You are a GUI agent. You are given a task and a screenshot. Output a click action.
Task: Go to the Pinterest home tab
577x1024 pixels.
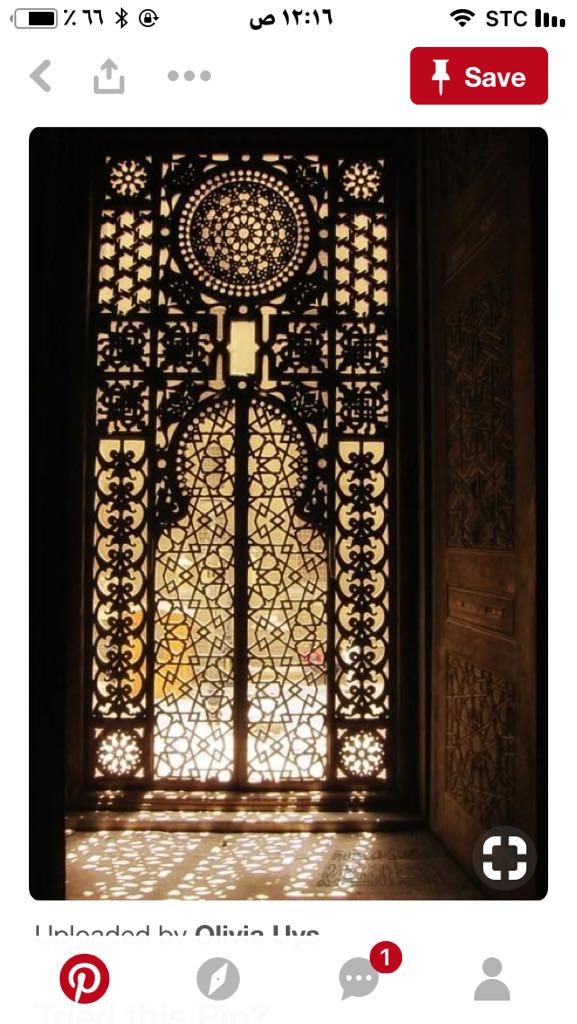tap(85, 978)
